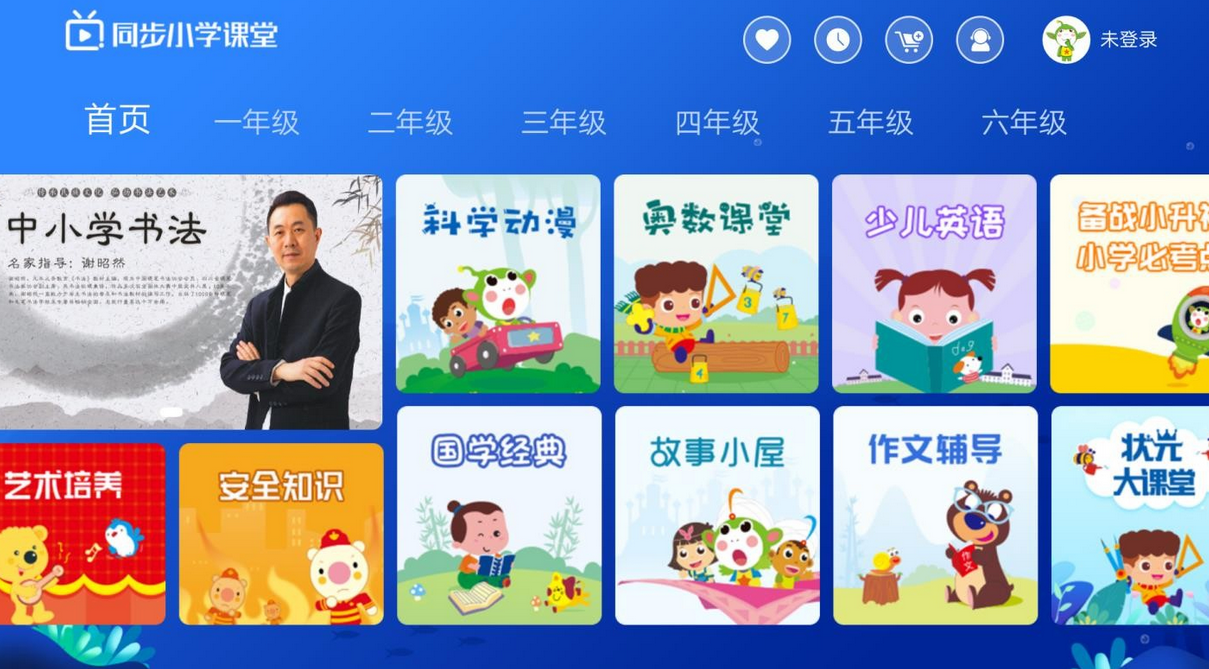1209x669 pixels.
Task: Open the 少儿英语 card
Action: 934,284
